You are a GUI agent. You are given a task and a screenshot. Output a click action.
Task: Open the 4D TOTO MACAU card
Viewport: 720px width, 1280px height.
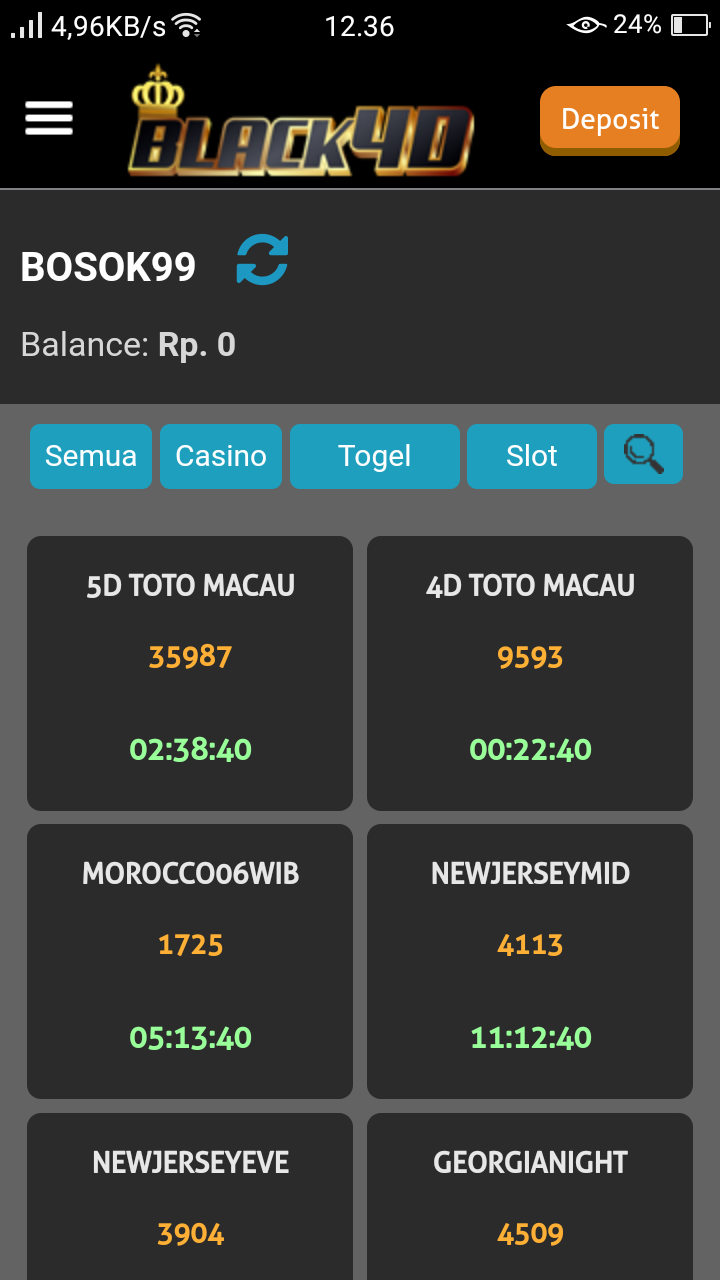point(530,672)
